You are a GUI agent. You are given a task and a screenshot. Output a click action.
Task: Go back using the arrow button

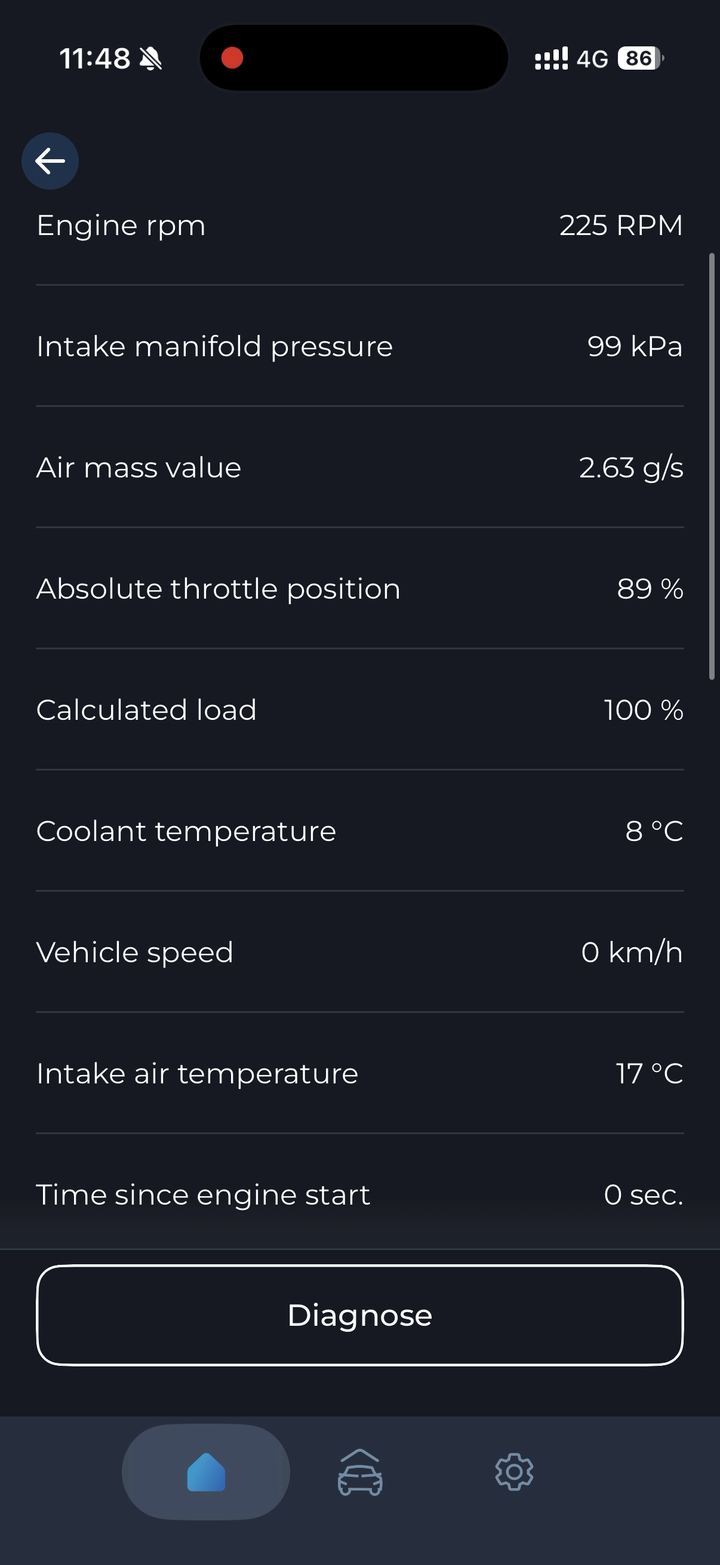pyautogui.click(x=50, y=161)
